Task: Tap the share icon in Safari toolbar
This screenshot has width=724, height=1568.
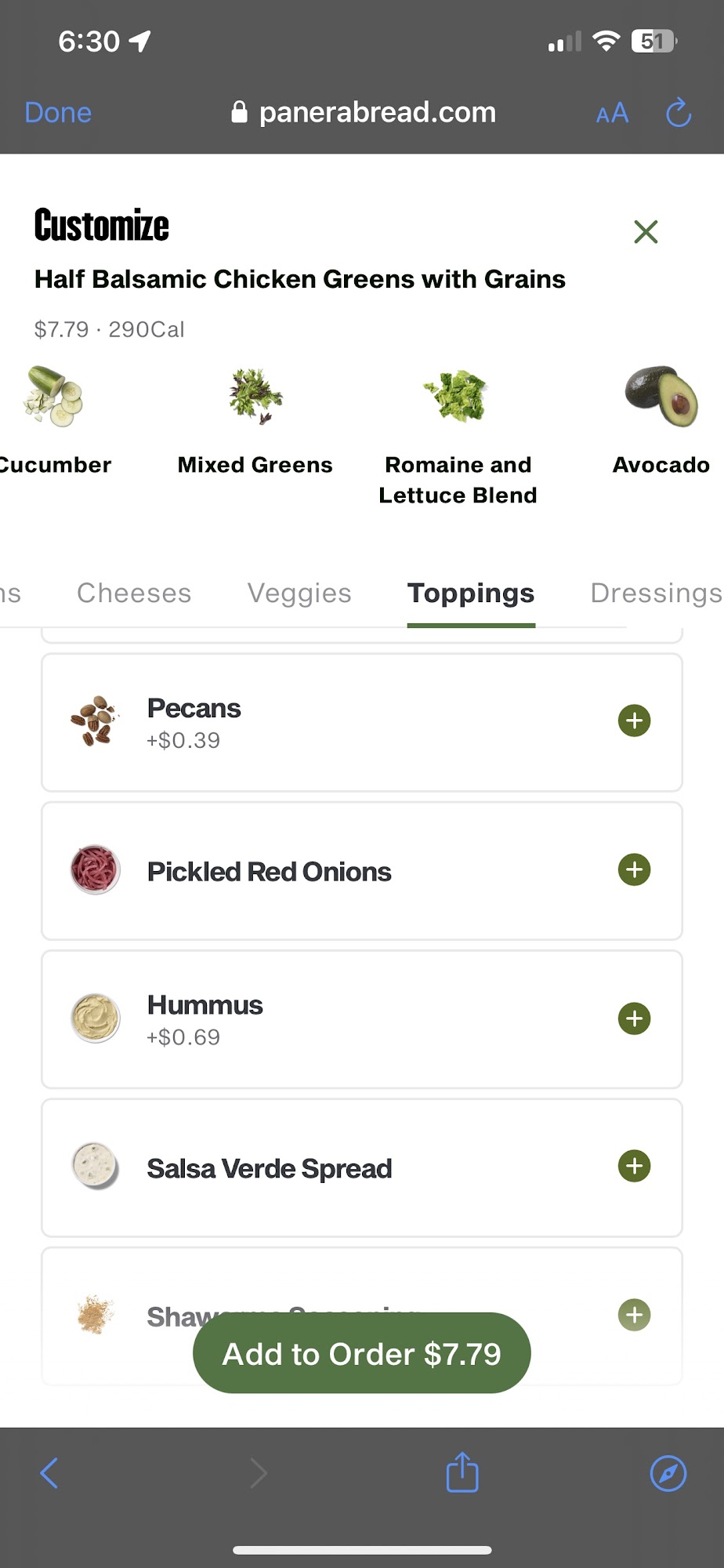Action: (462, 1472)
